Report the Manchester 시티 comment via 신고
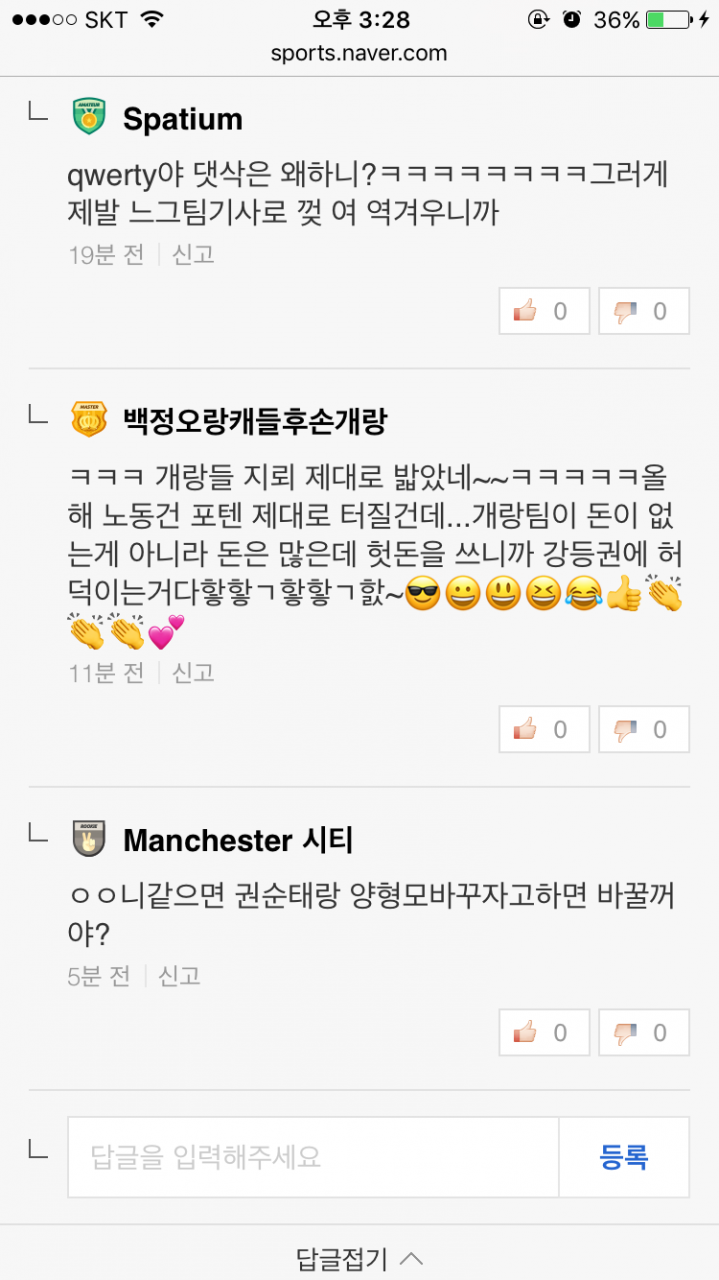 pyautogui.click(x=179, y=976)
